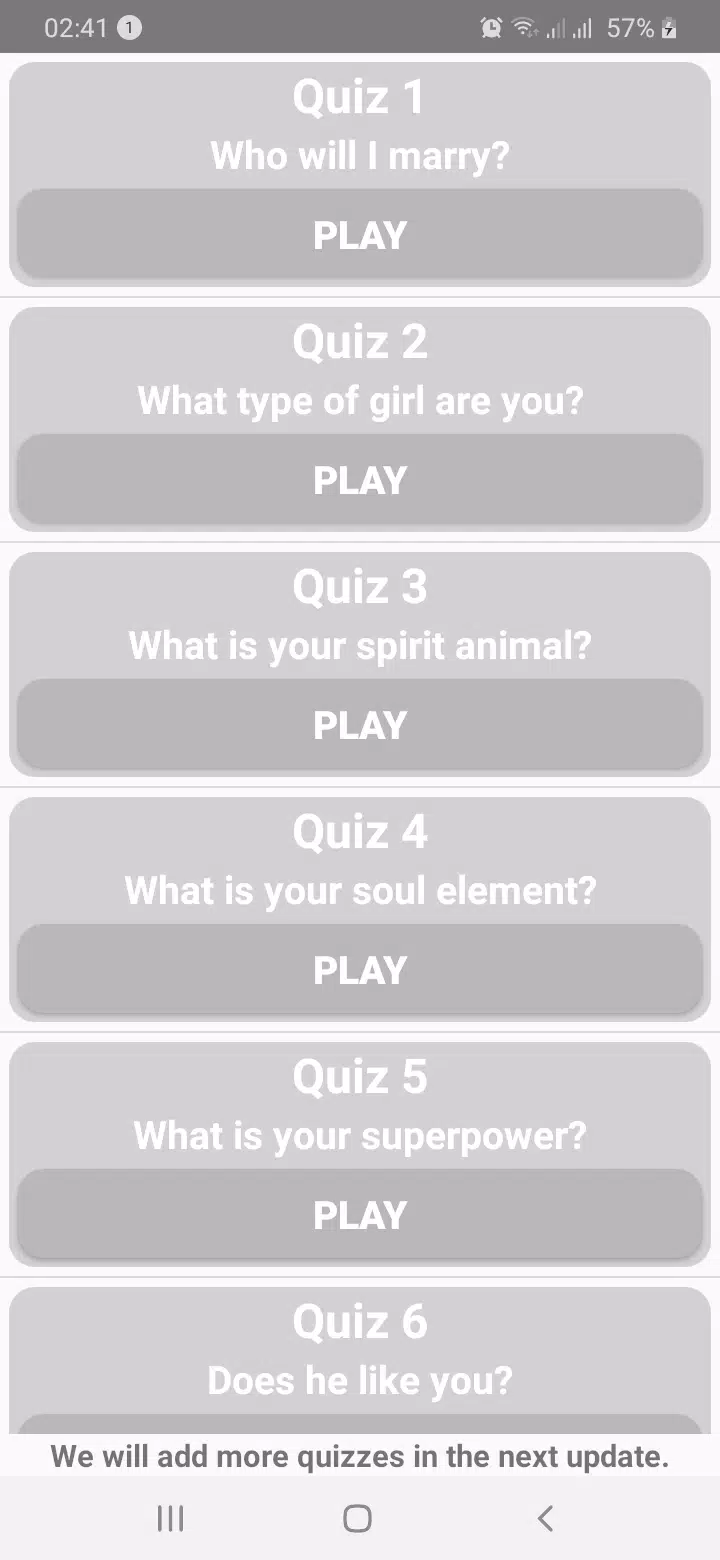Select the Wi-Fi signal icon in status bar

[x=525, y=27]
